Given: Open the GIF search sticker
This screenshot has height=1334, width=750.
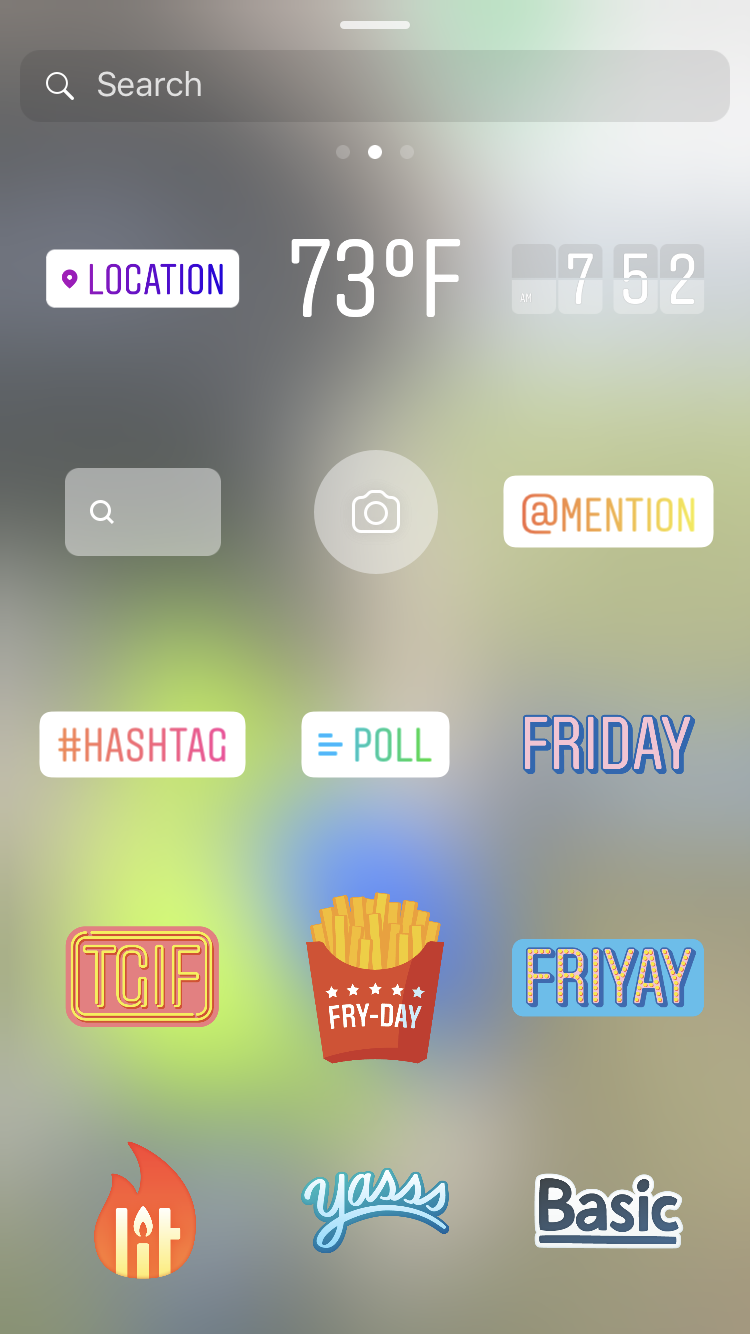Looking at the screenshot, I should pyautogui.click(x=143, y=512).
